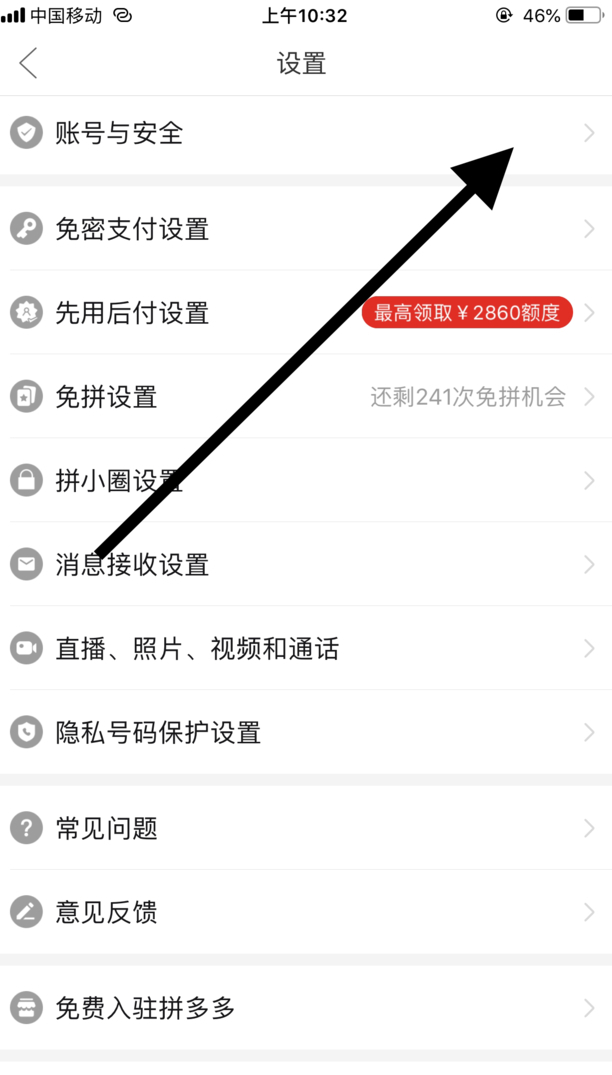
Task: Open 免拼设置 row
Action: pyautogui.click(x=306, y=396)
